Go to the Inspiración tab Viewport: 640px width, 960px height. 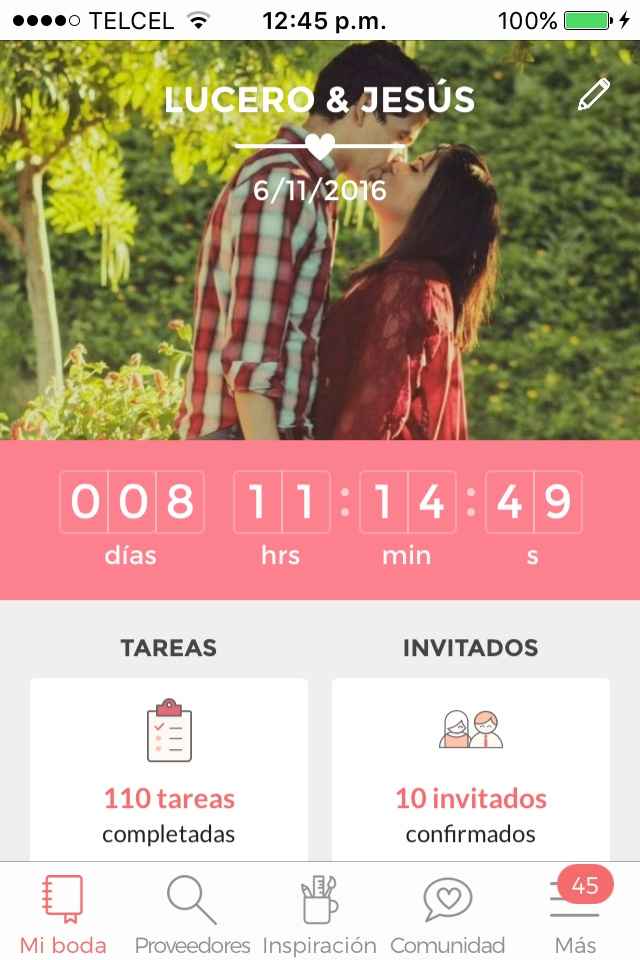coord(320,913)
